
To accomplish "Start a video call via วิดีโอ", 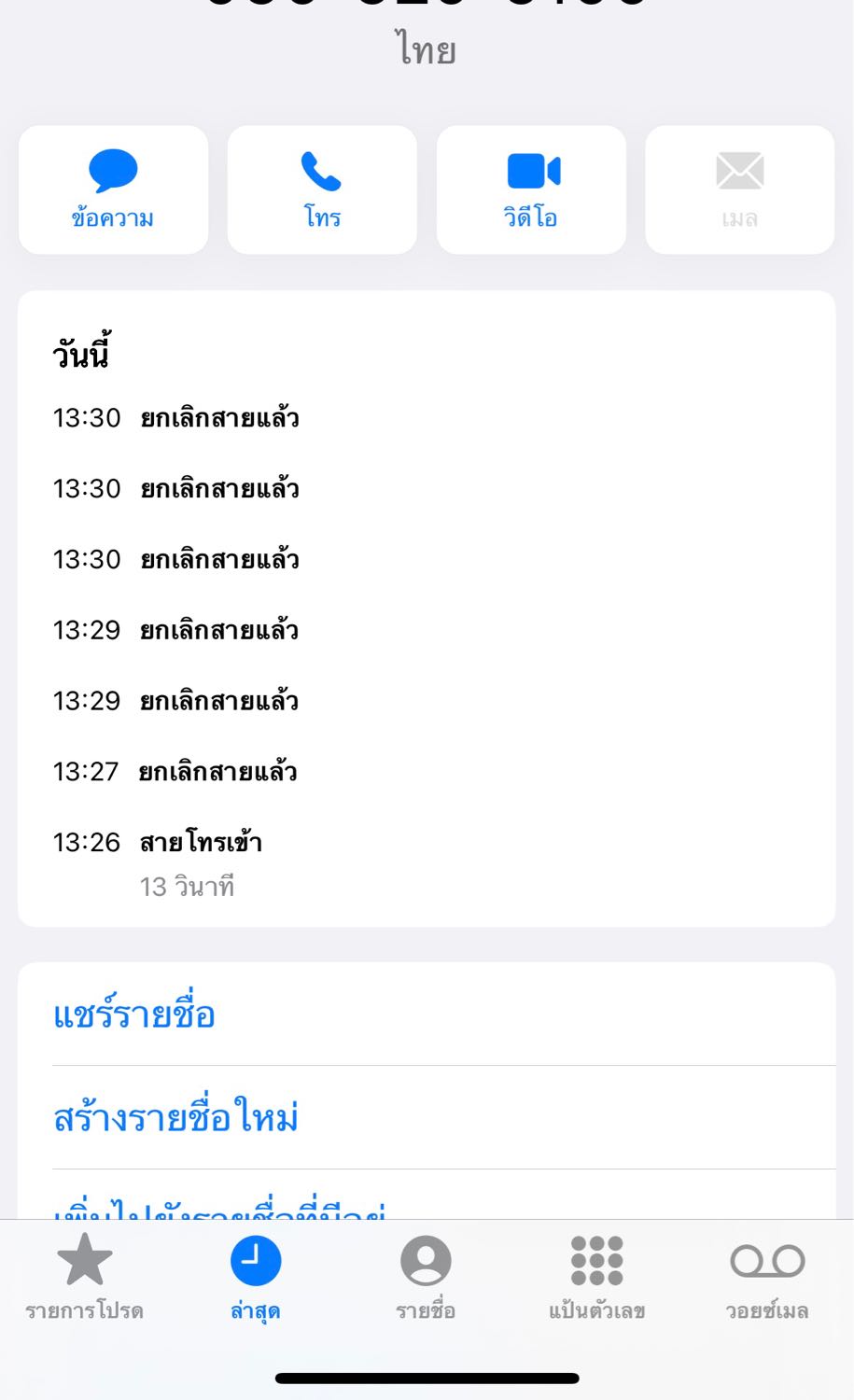I will [x=531, y=189].
